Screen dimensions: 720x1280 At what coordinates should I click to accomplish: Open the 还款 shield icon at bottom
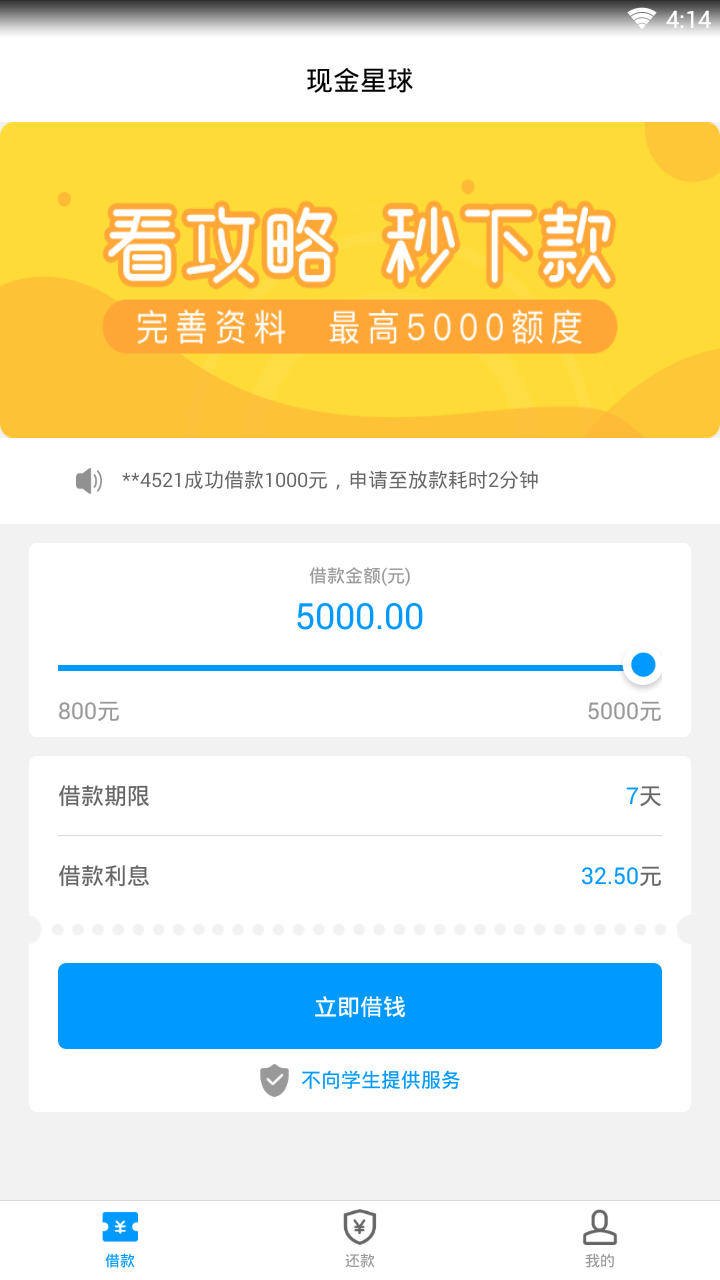coord(359,1225)
